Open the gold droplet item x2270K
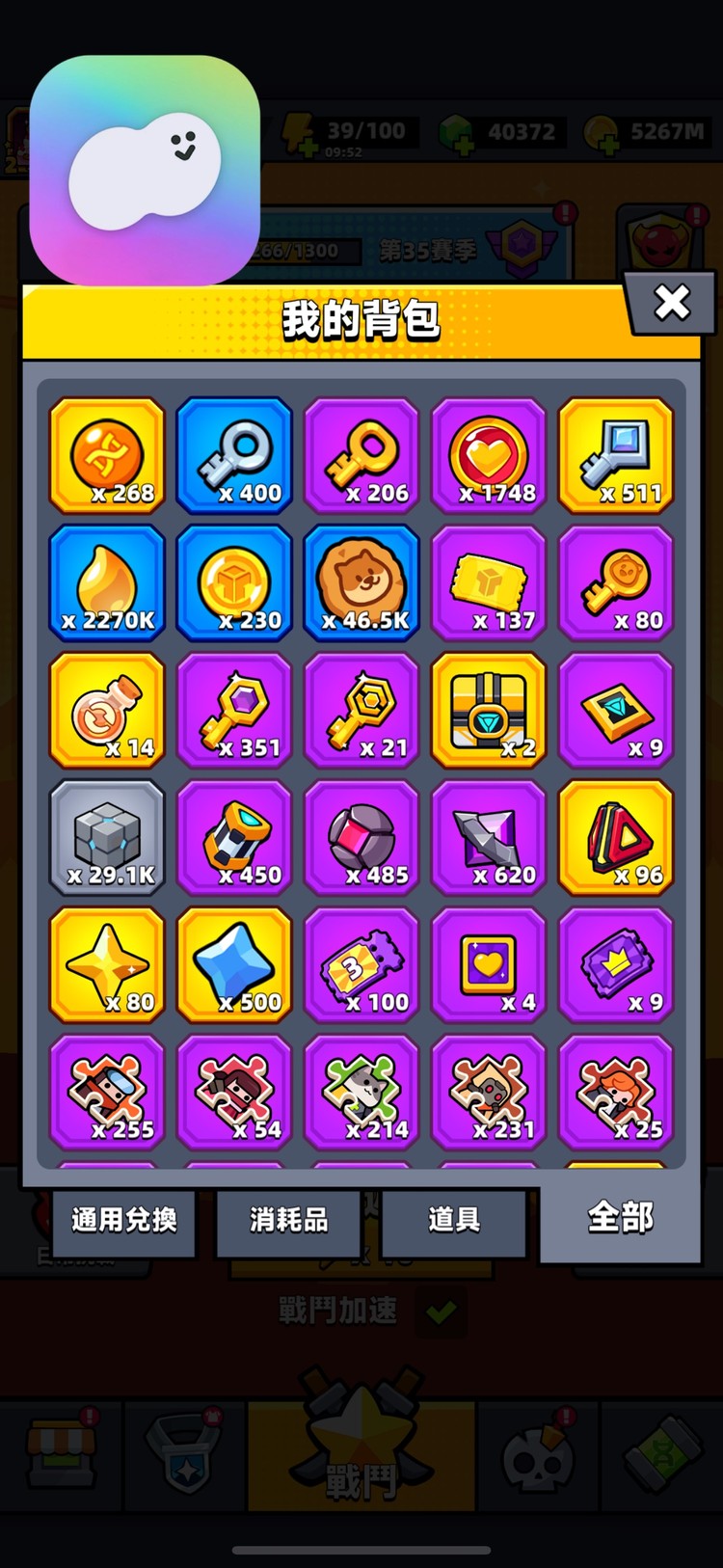 [x=107, y=582]
